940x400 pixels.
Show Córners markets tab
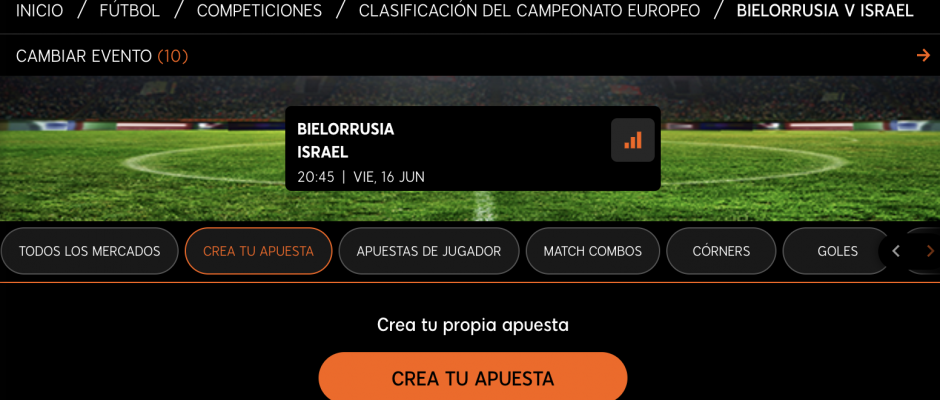click(721, 251)
